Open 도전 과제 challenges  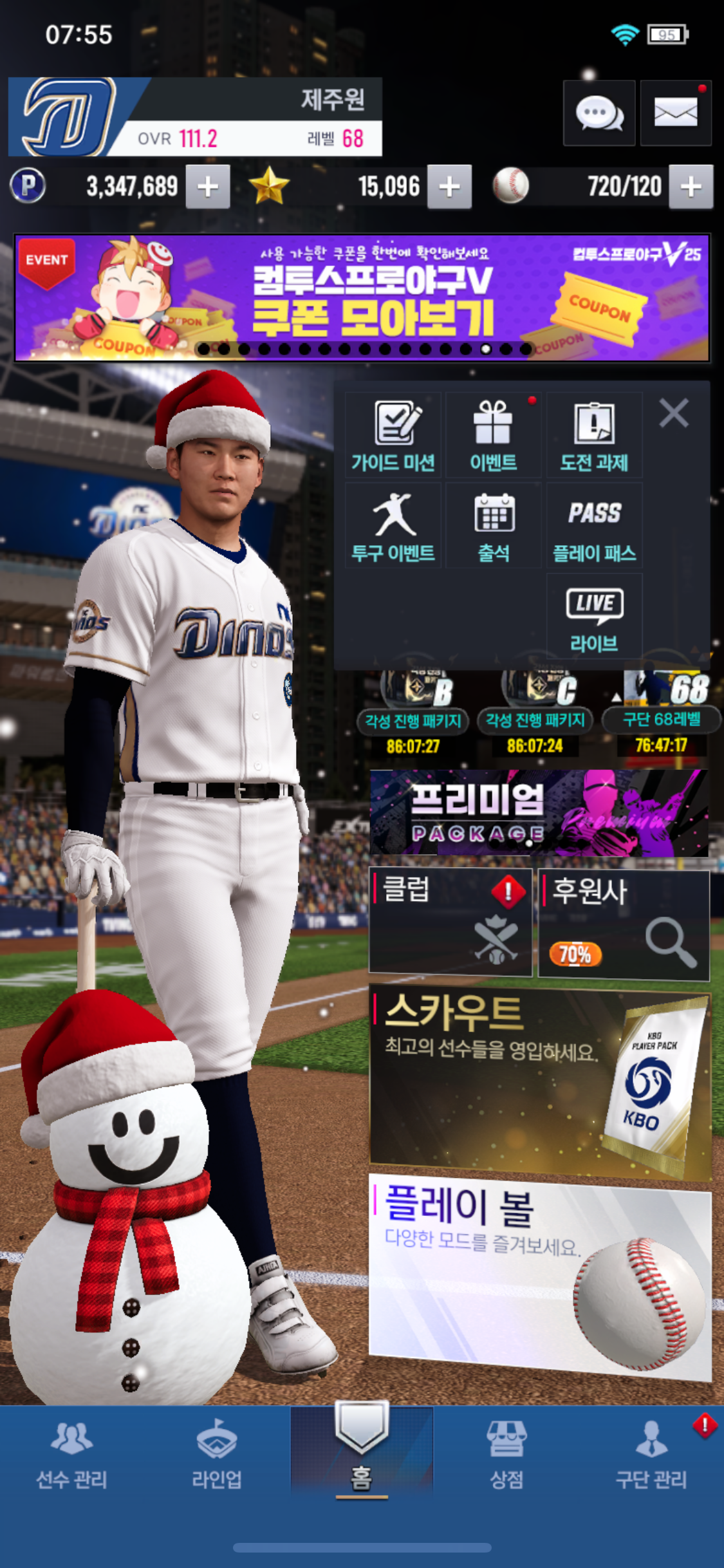click(594, 435)
